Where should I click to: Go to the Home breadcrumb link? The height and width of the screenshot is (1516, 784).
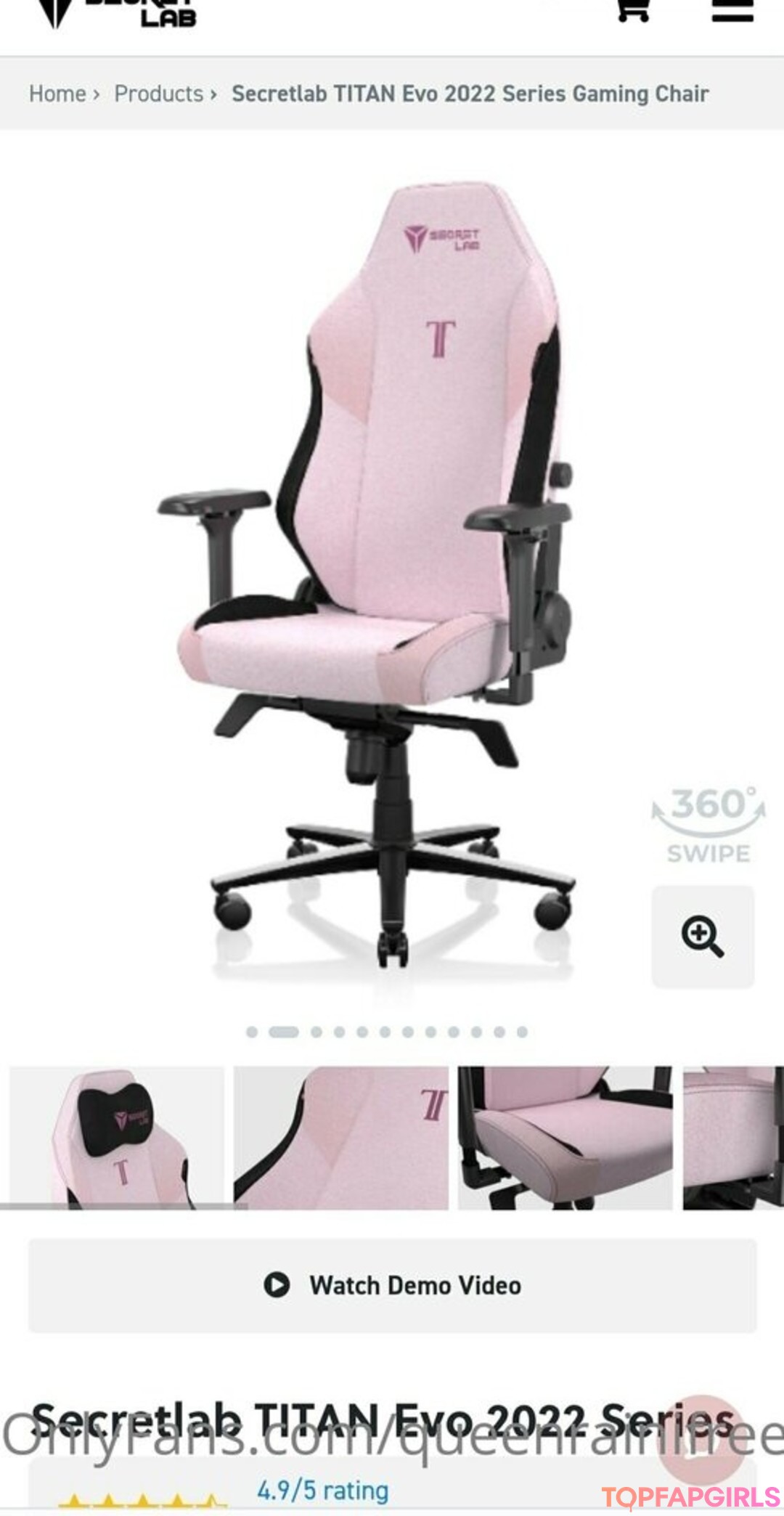[57, 94]
